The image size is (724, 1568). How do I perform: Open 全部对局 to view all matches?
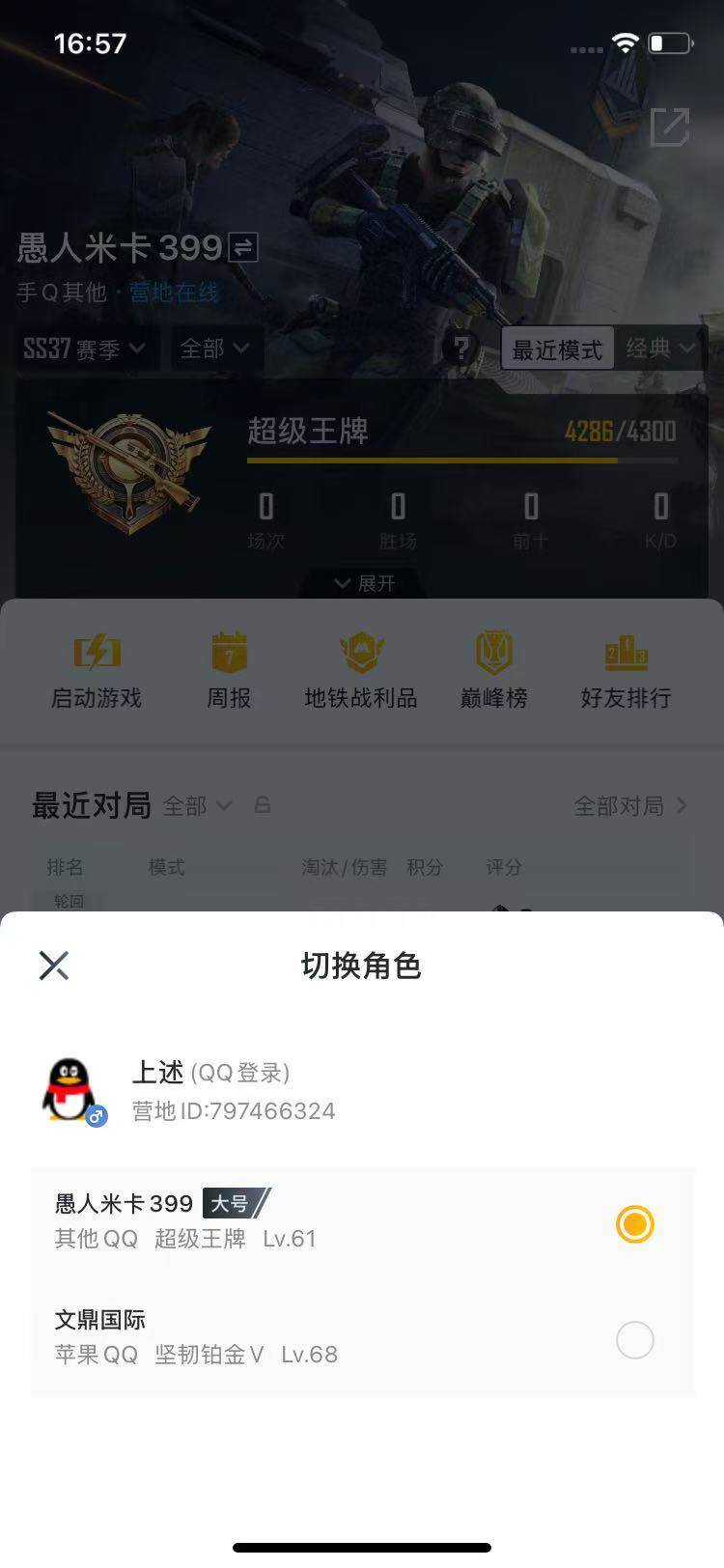[623, 804]
